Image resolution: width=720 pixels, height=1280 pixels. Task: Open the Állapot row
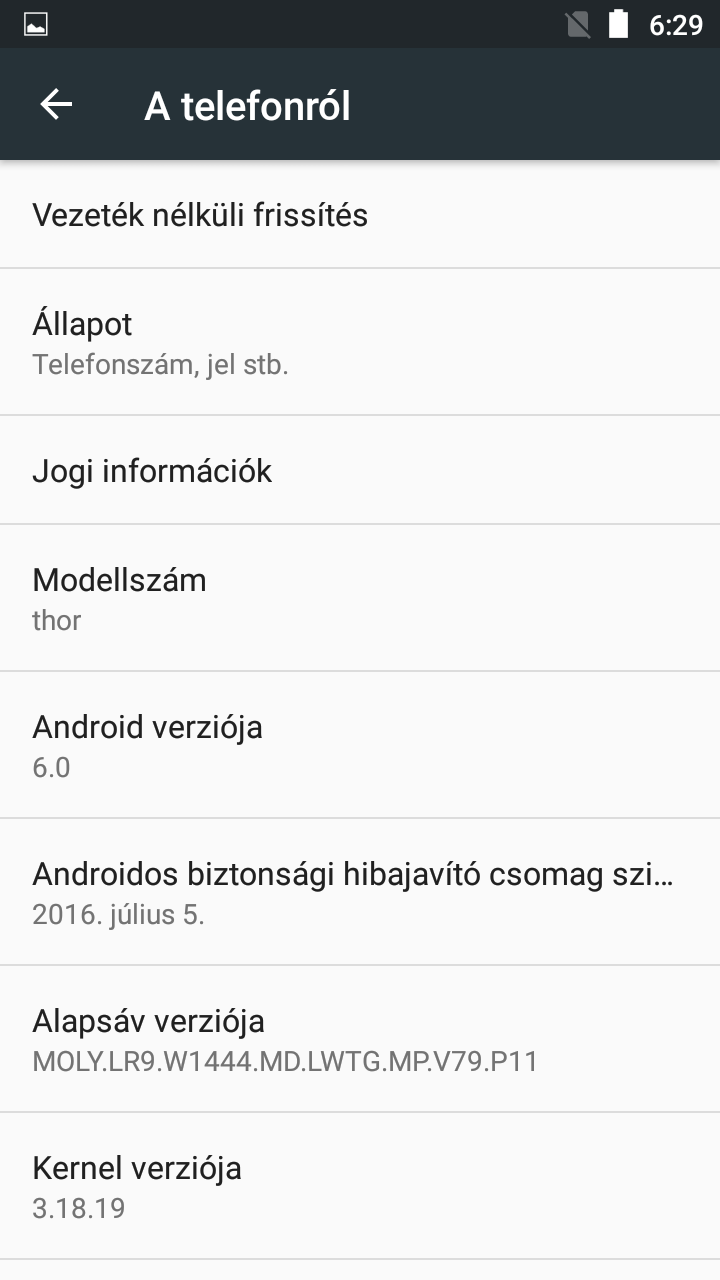click(360, 342)
